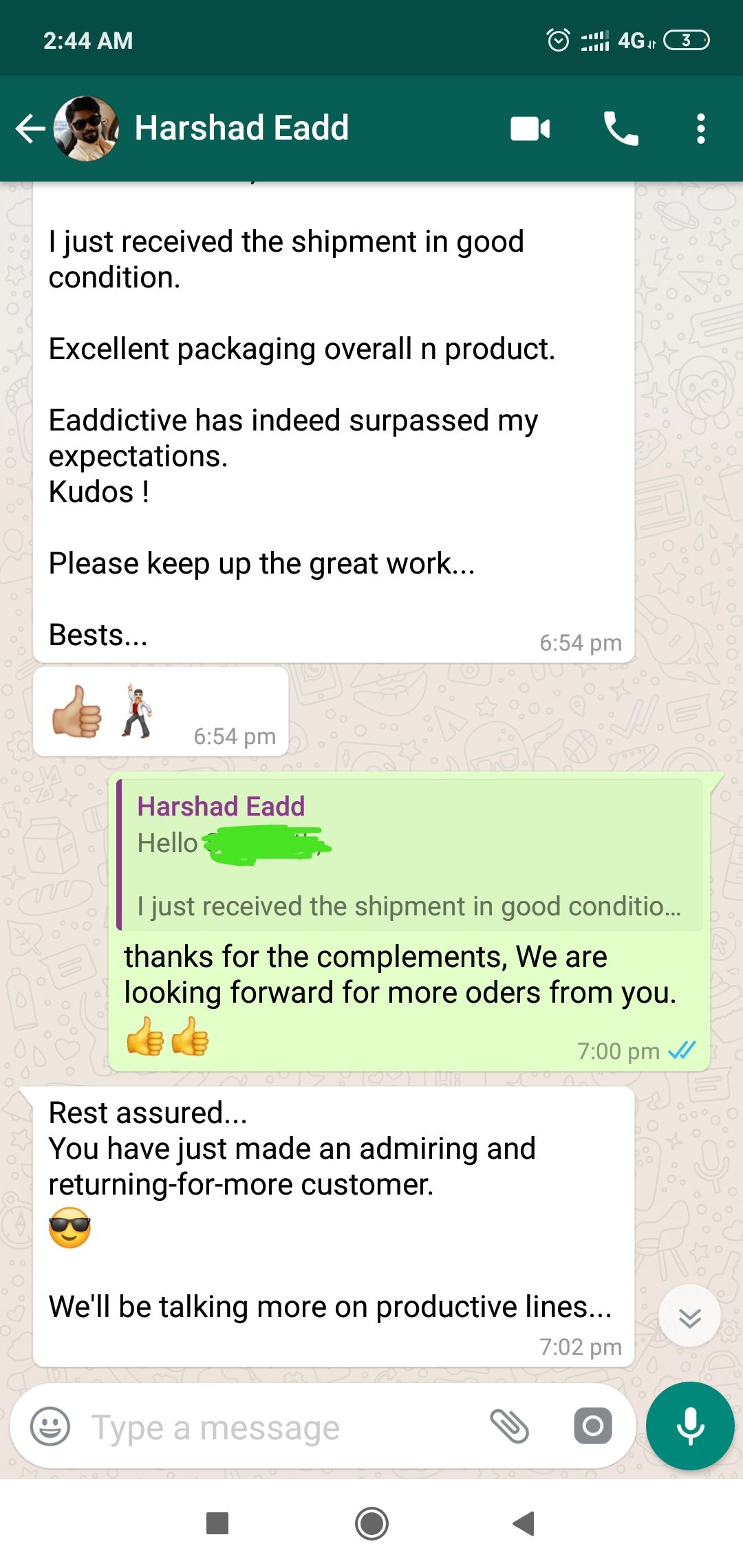Open the emoji picker
The width and height of the screenshot is (743, 1568).
coord(50,1426)
